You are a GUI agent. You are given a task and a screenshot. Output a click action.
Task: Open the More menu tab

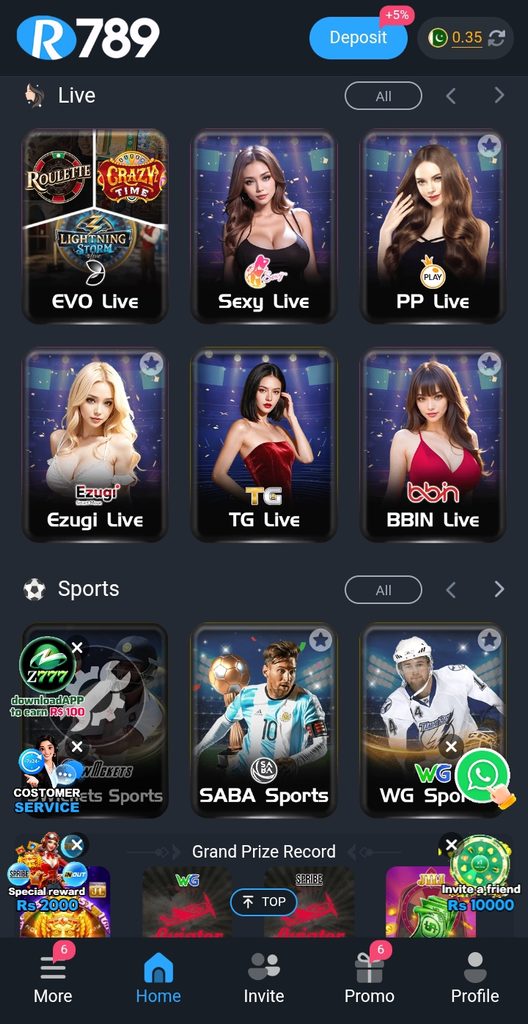(53, 978)
